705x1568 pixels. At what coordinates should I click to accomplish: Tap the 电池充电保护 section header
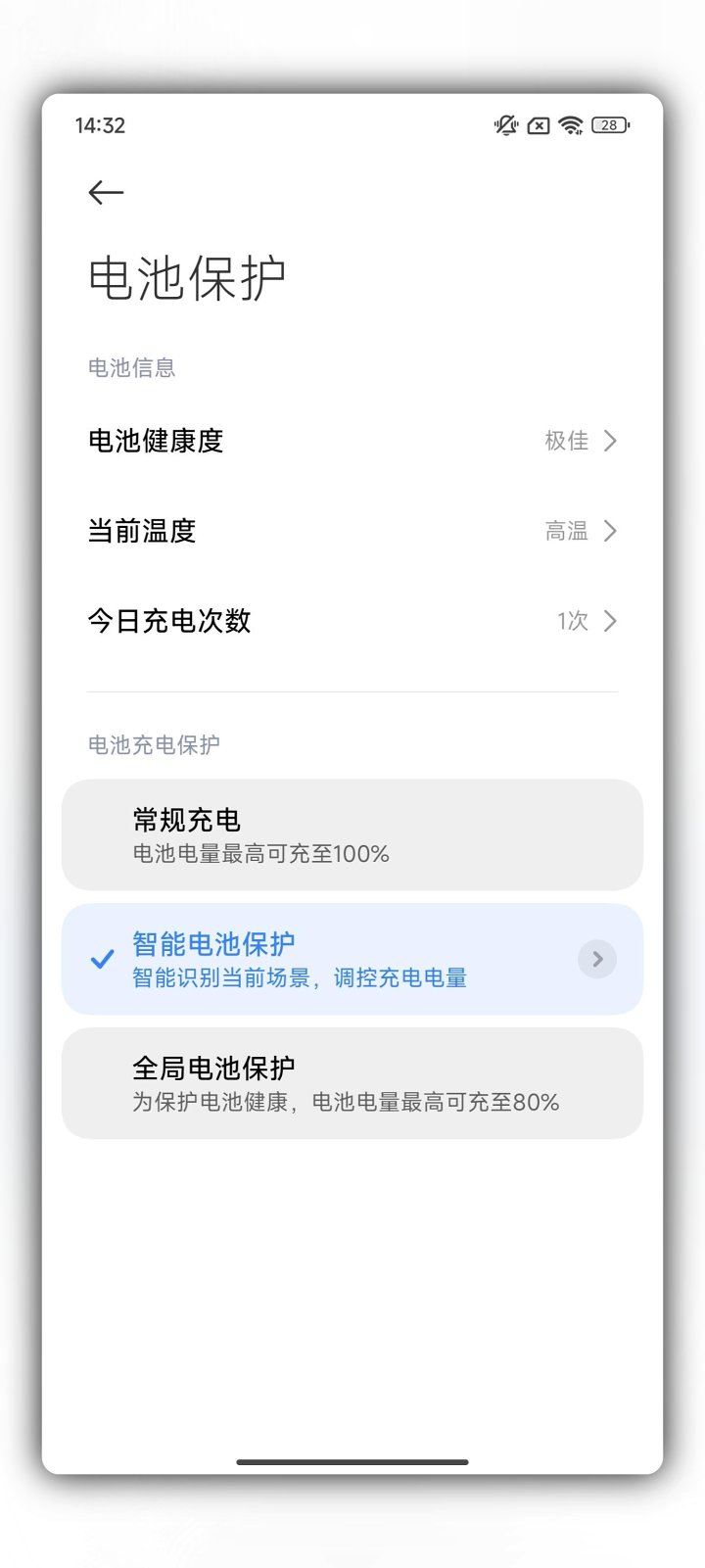pyautogui.click(x=153, y=745)
